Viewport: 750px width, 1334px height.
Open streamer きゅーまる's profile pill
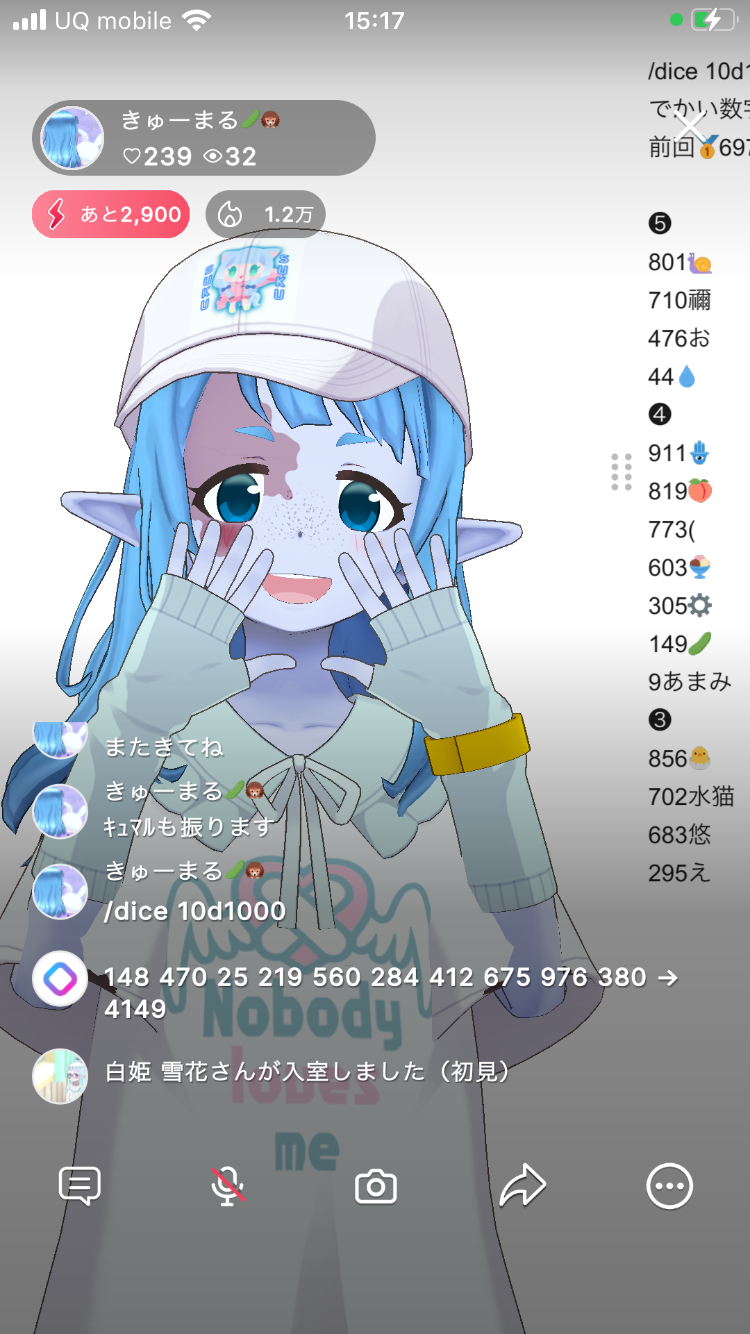[x=204, y=138]
